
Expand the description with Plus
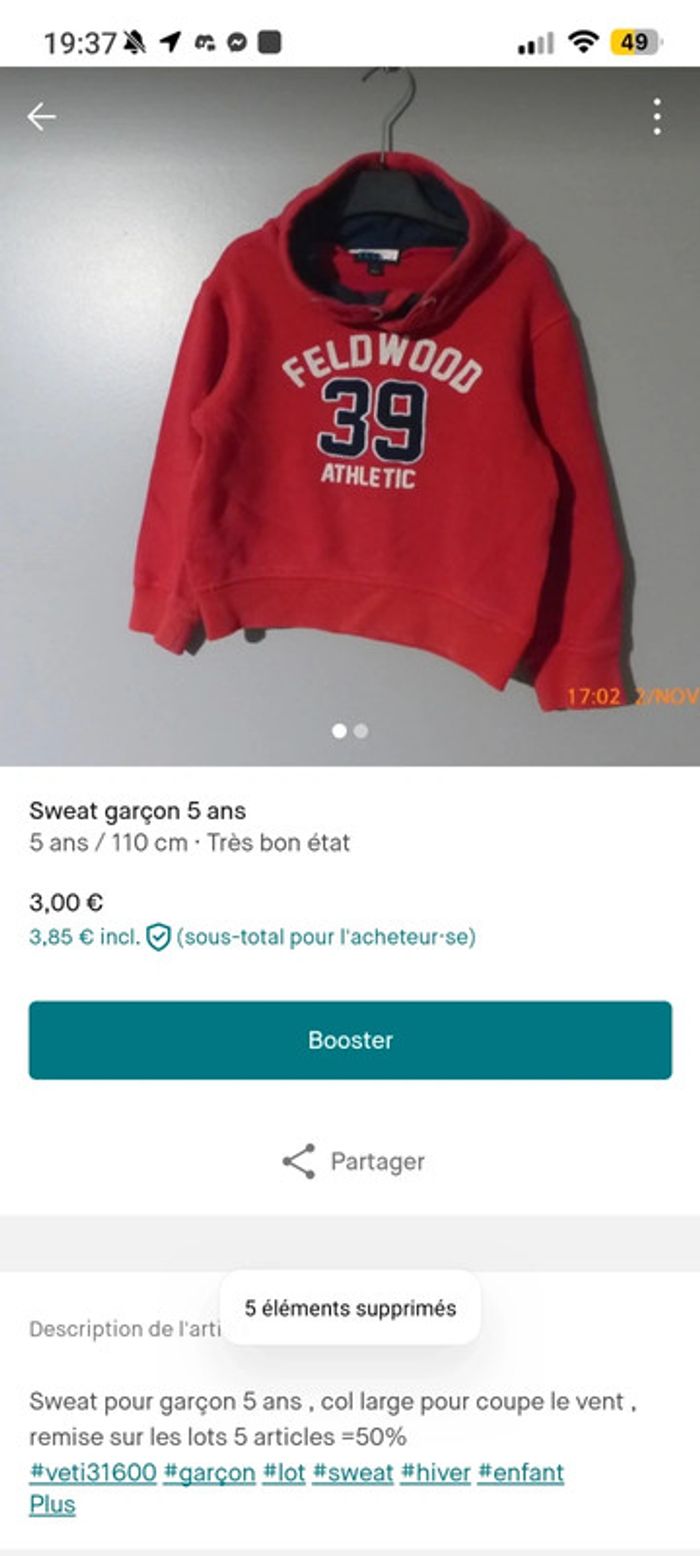[x=52, y=1504]
